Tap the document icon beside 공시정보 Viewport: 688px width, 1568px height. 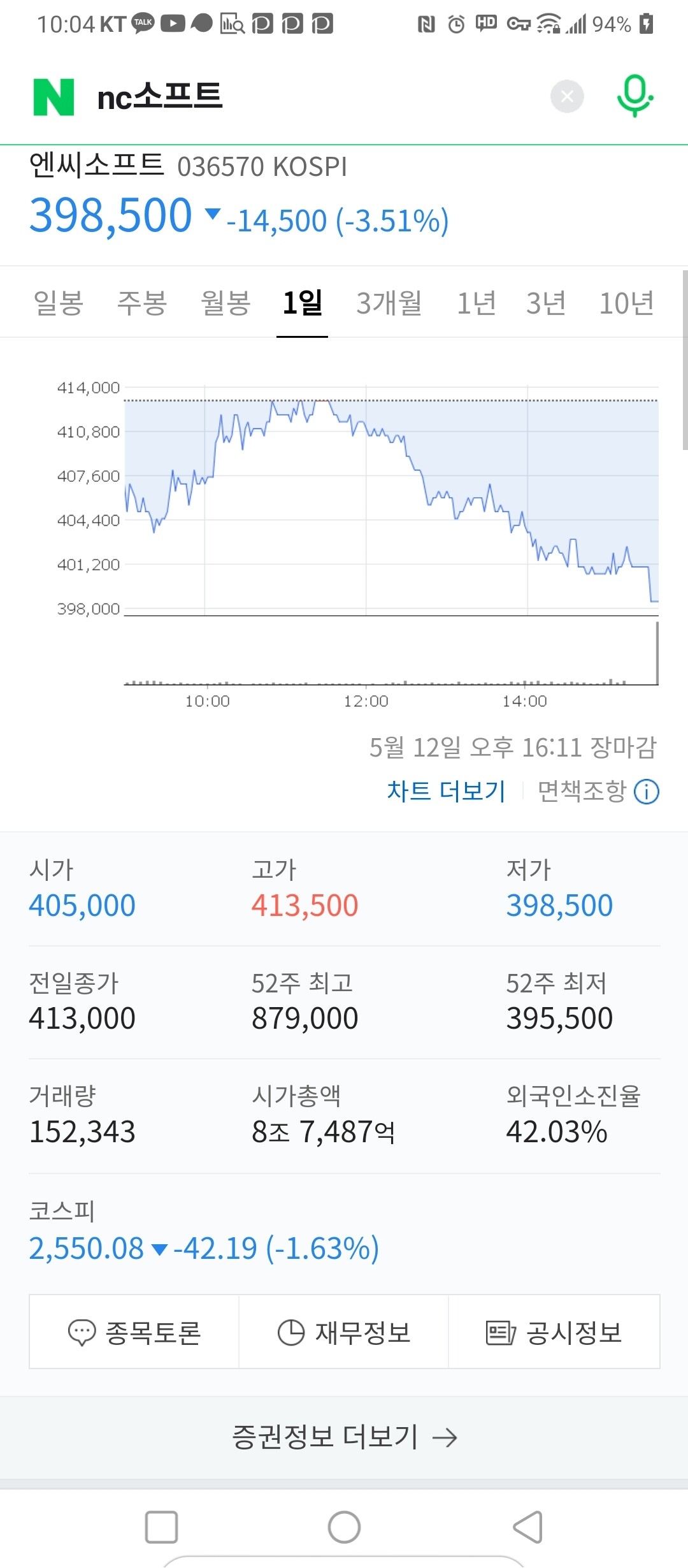tap(499, 1332)
